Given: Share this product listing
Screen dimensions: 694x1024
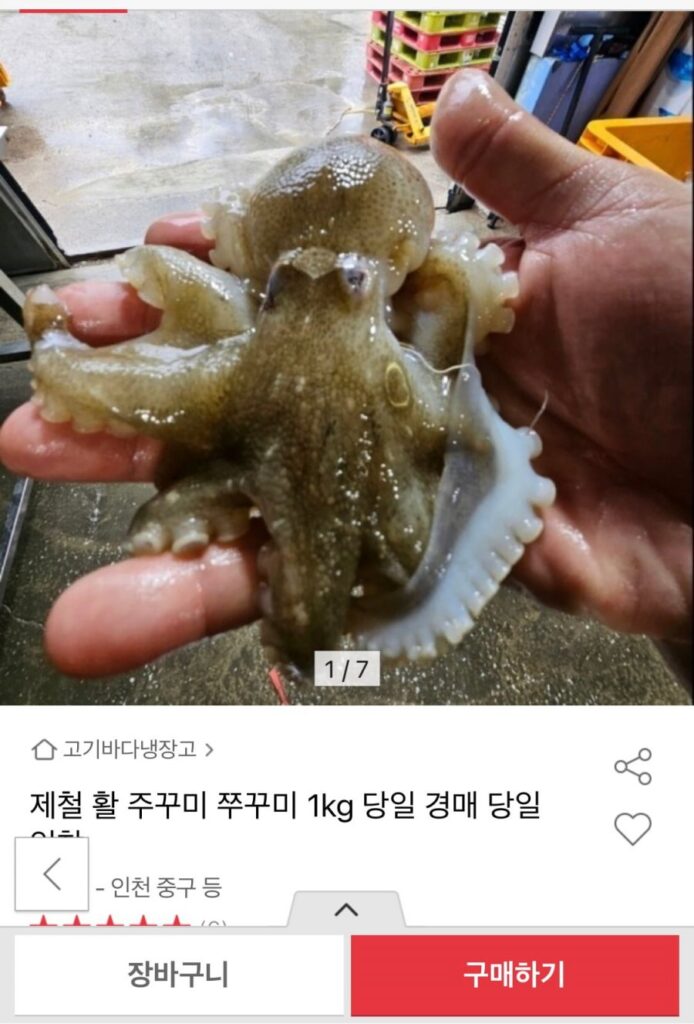Looking at the screenshot, I should pyautogui.click(x=633, y=767).
